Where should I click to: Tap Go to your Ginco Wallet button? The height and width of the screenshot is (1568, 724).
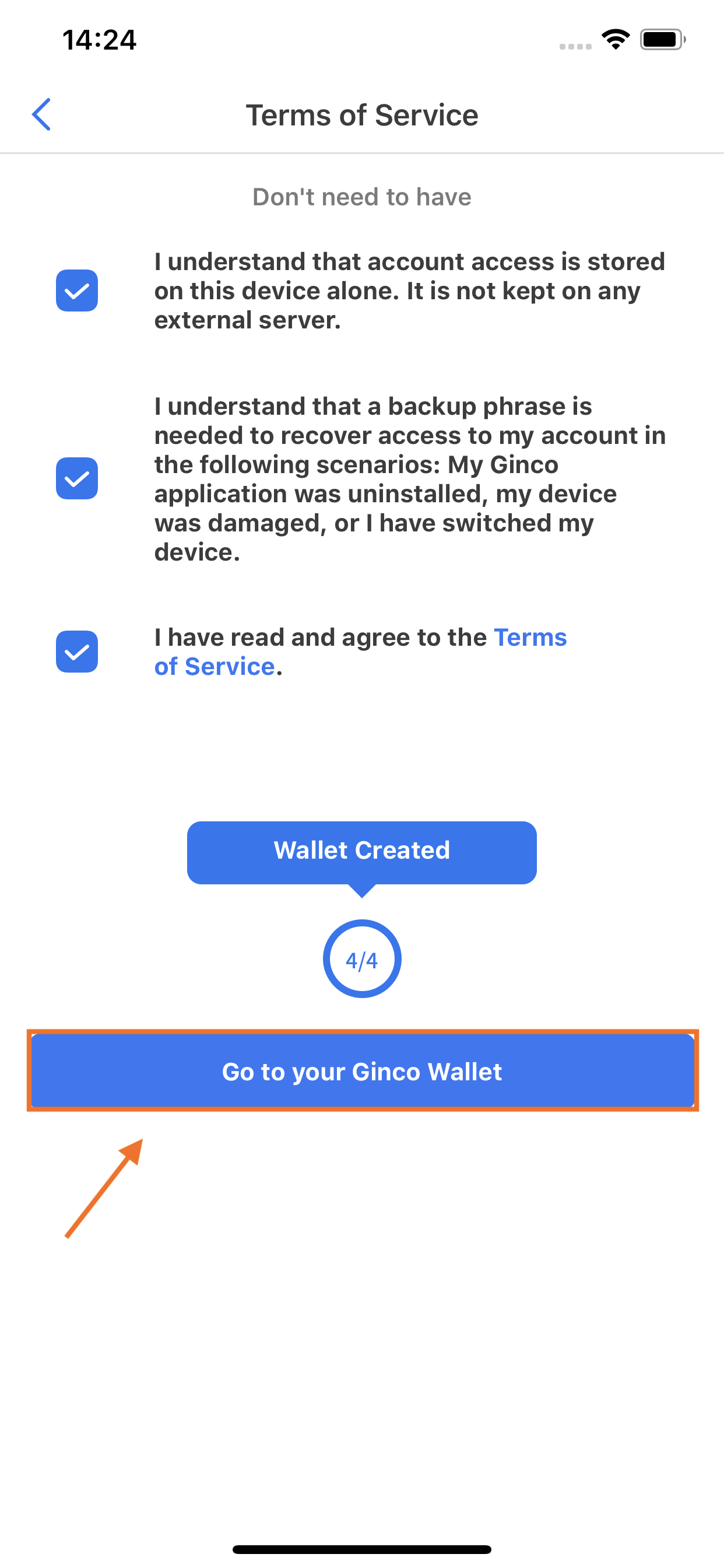[362, 1070]
